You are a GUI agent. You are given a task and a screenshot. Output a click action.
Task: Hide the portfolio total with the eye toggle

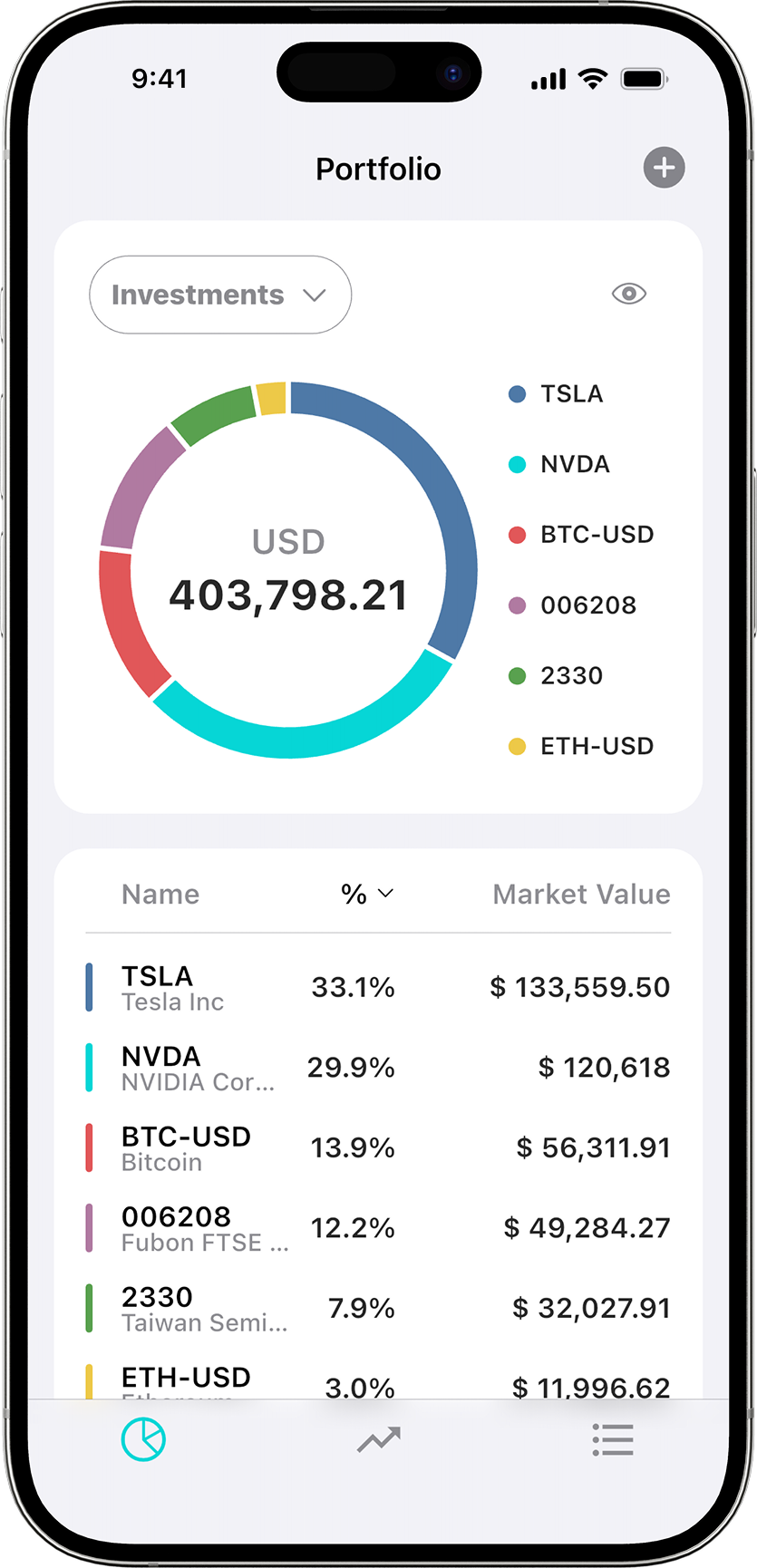click(629, 294)
